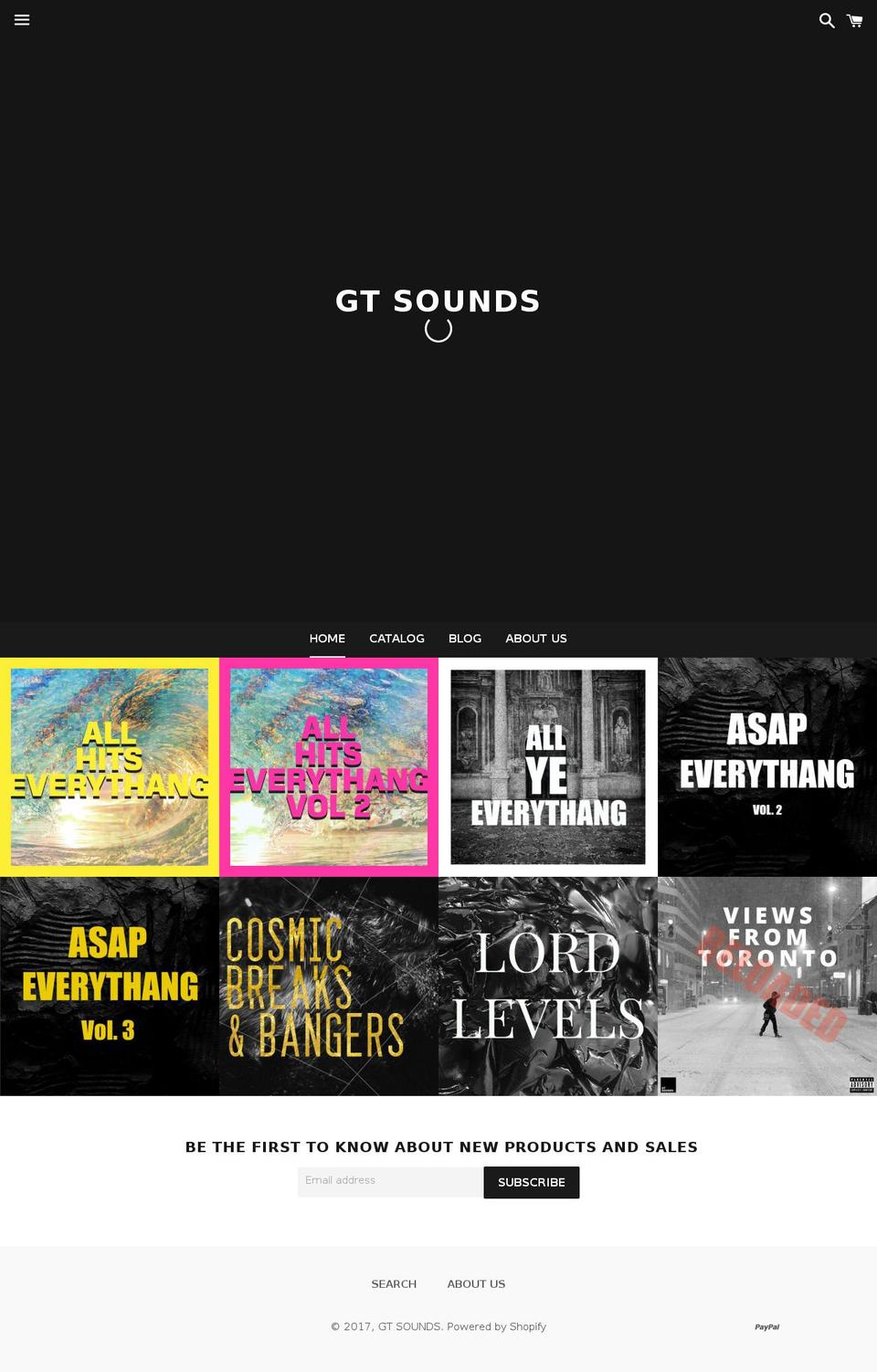877x1372 pixels.
Task: Open ASAP EVERYTHANG VOL 2 album
Action: tap(767, 767)
